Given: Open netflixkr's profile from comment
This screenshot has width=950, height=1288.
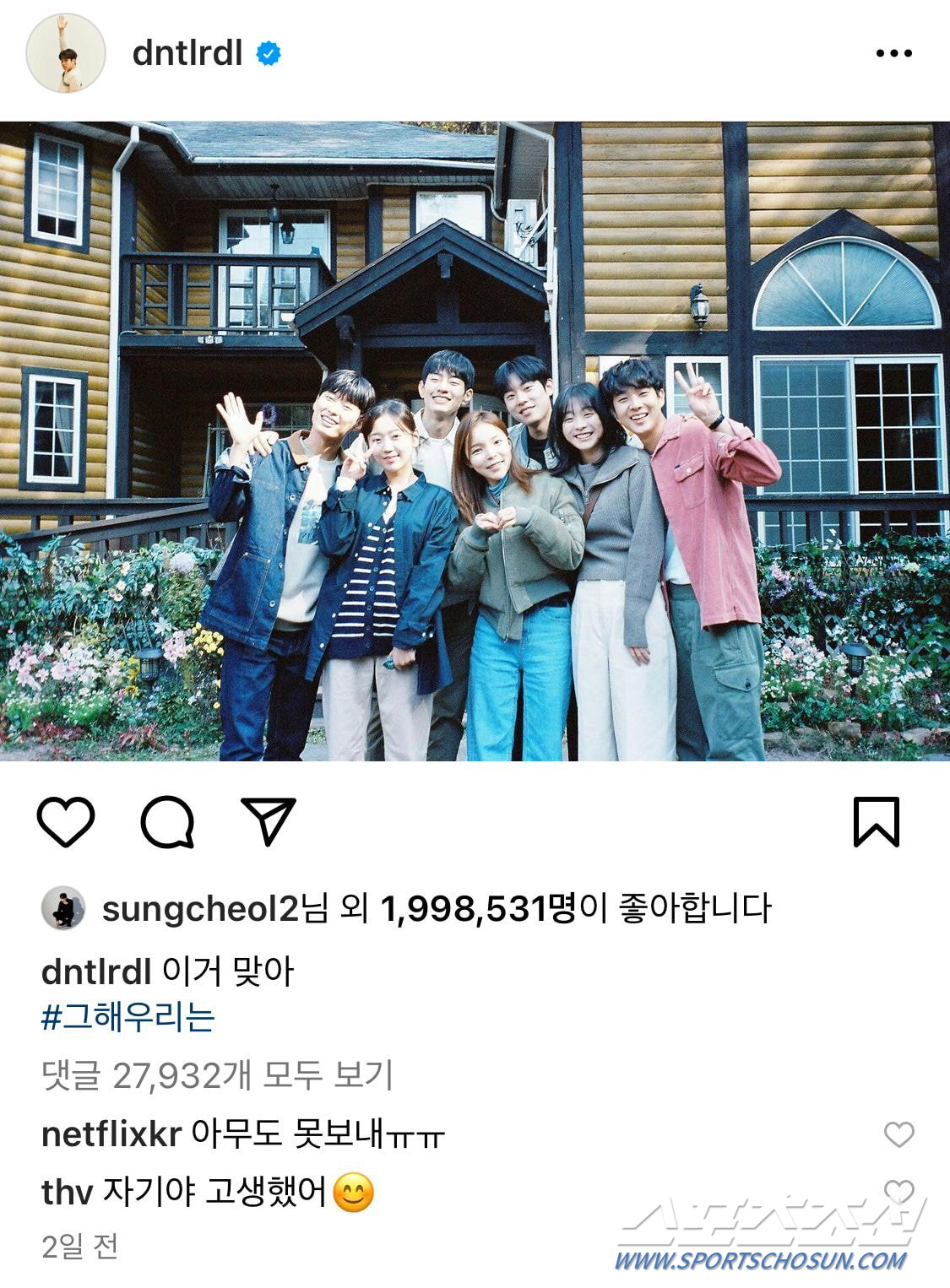Looking at the screenshot, I should 111,1134.
